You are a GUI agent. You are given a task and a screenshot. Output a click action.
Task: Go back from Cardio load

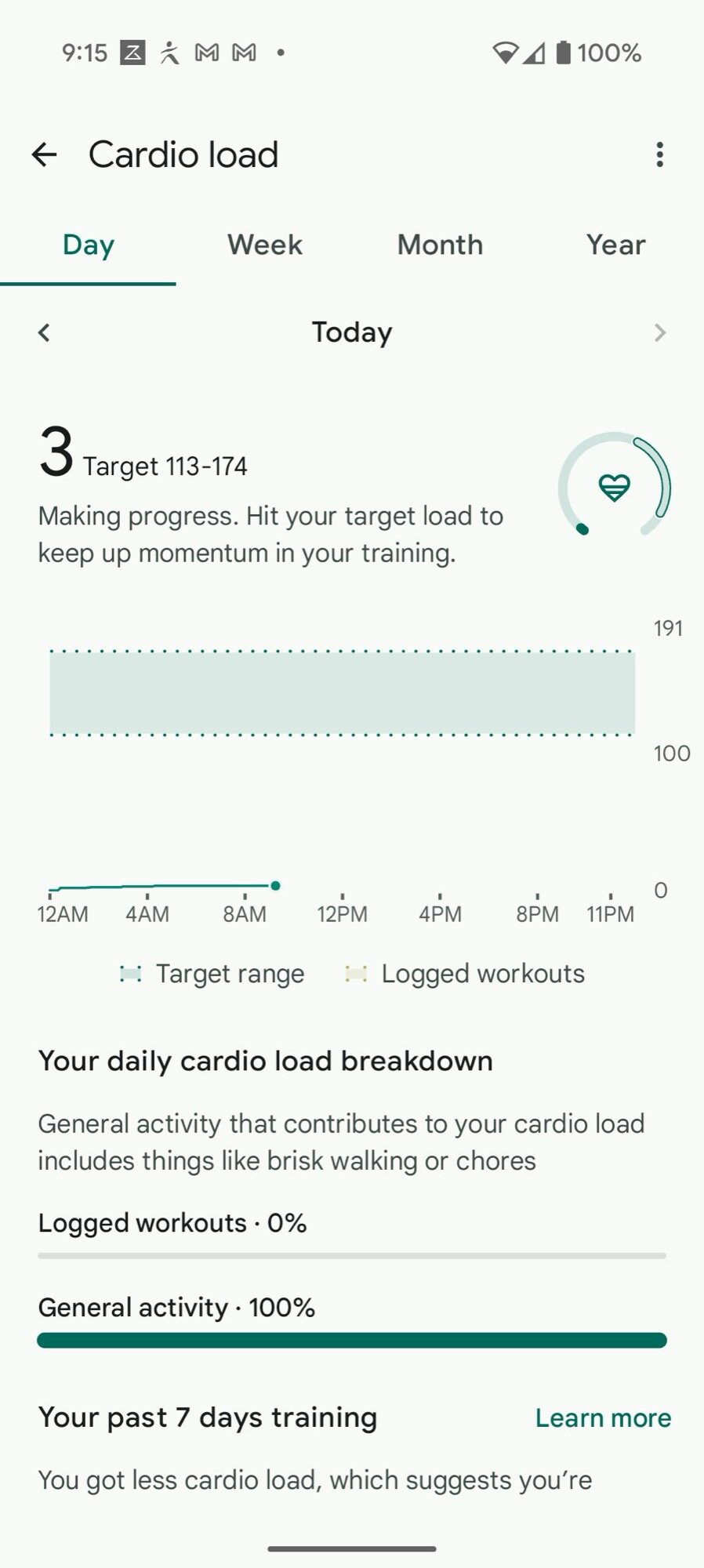(44, 154)
